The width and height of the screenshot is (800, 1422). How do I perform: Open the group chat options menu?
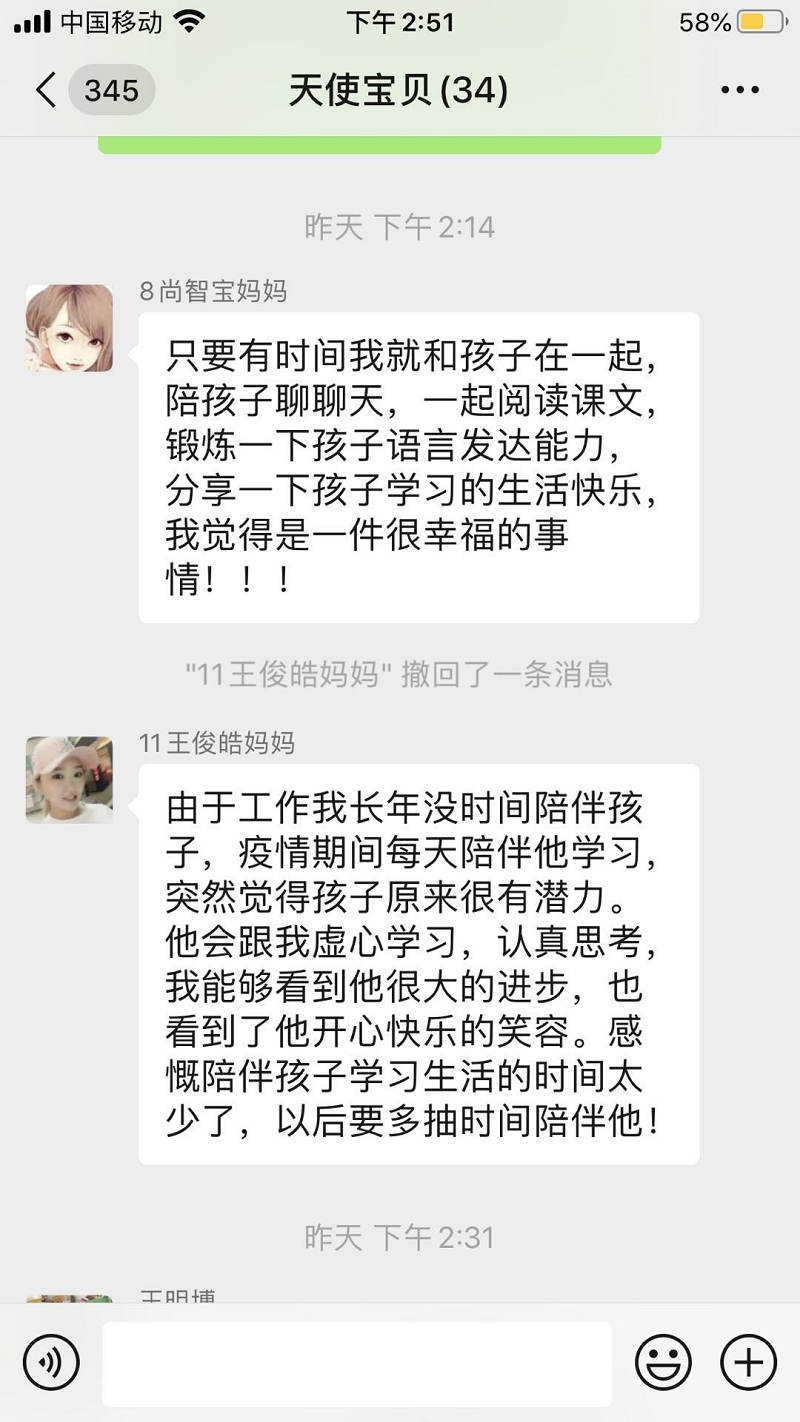(x=740, y=90)
